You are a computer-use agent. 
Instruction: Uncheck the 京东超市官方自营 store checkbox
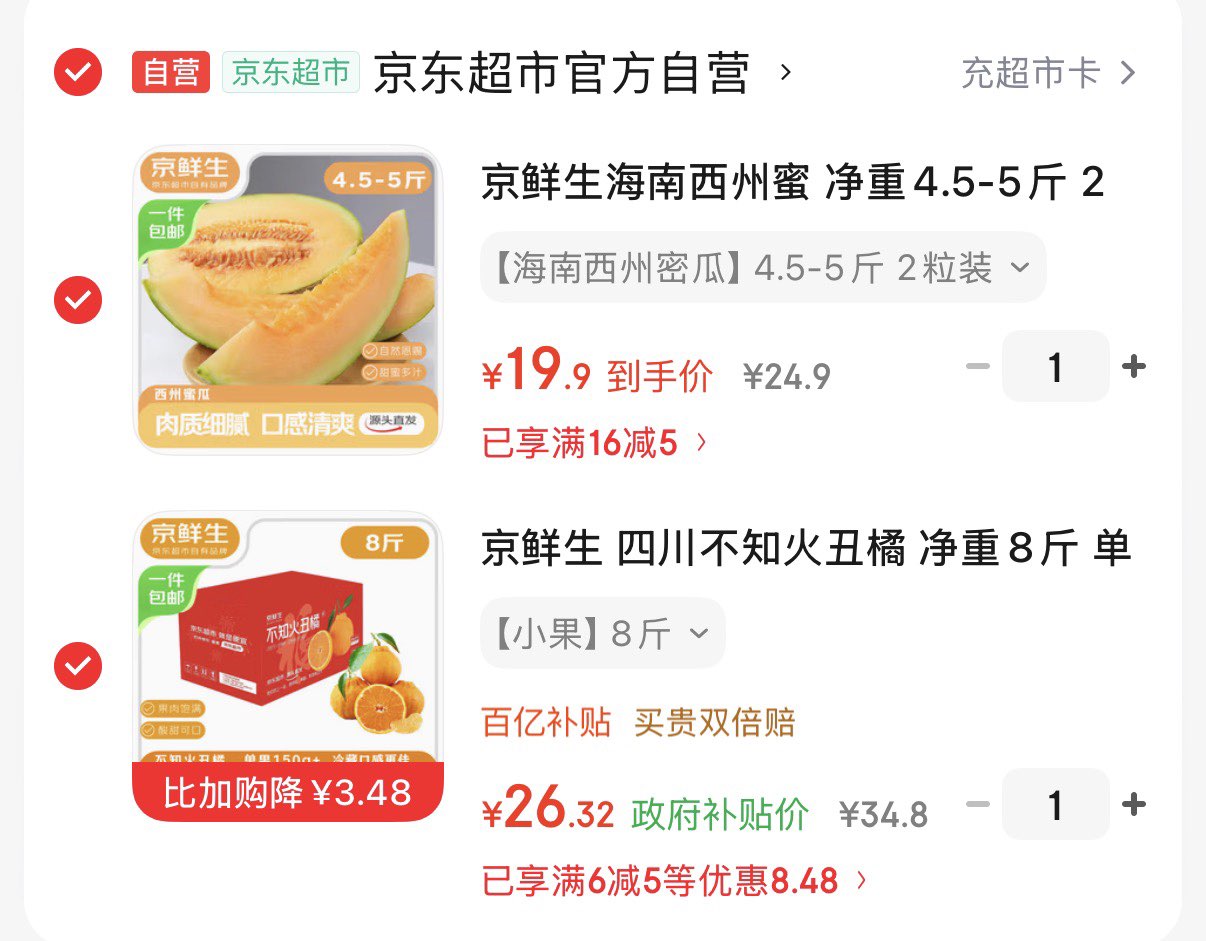coord(78,73)
